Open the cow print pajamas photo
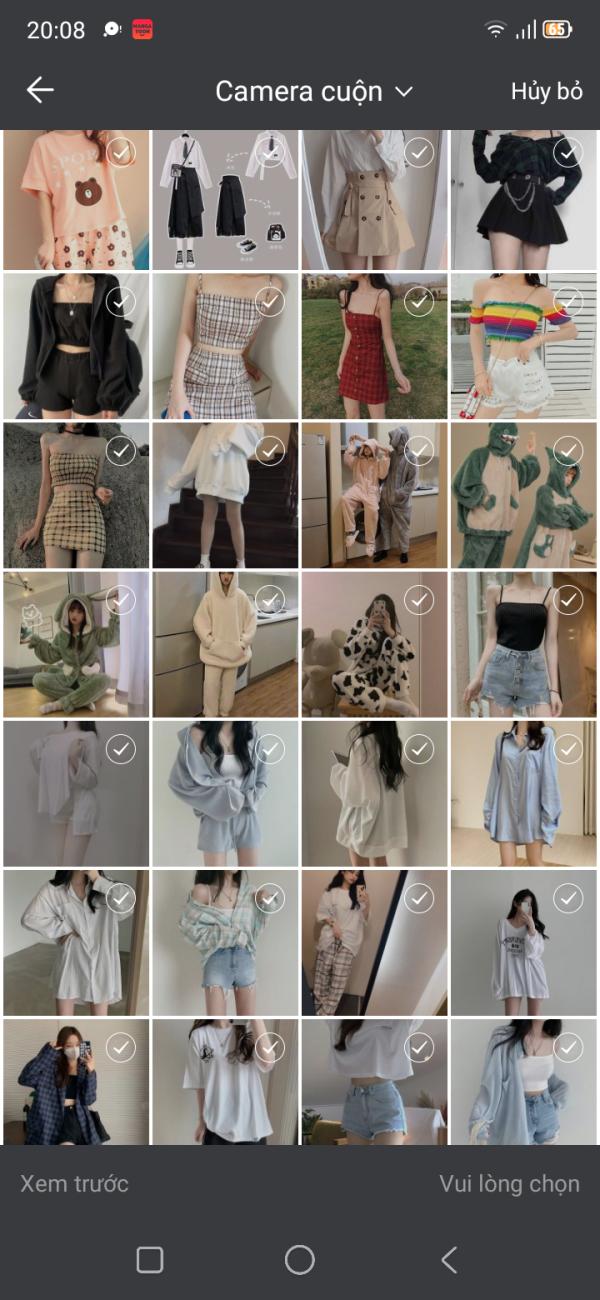This screenshot has height=1300, width=600. (x=375, y=645)
